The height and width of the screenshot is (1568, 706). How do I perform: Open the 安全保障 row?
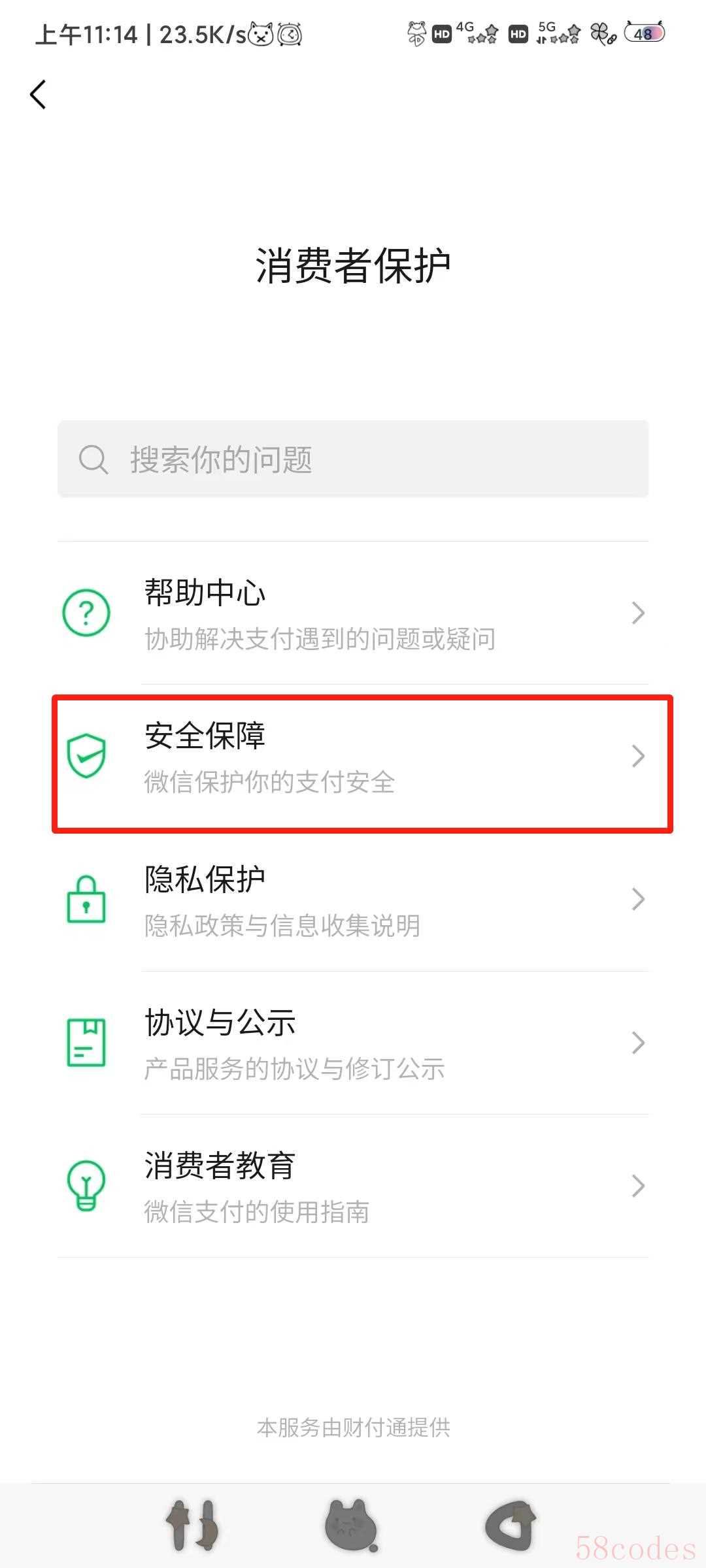click(x=353, y=756)
